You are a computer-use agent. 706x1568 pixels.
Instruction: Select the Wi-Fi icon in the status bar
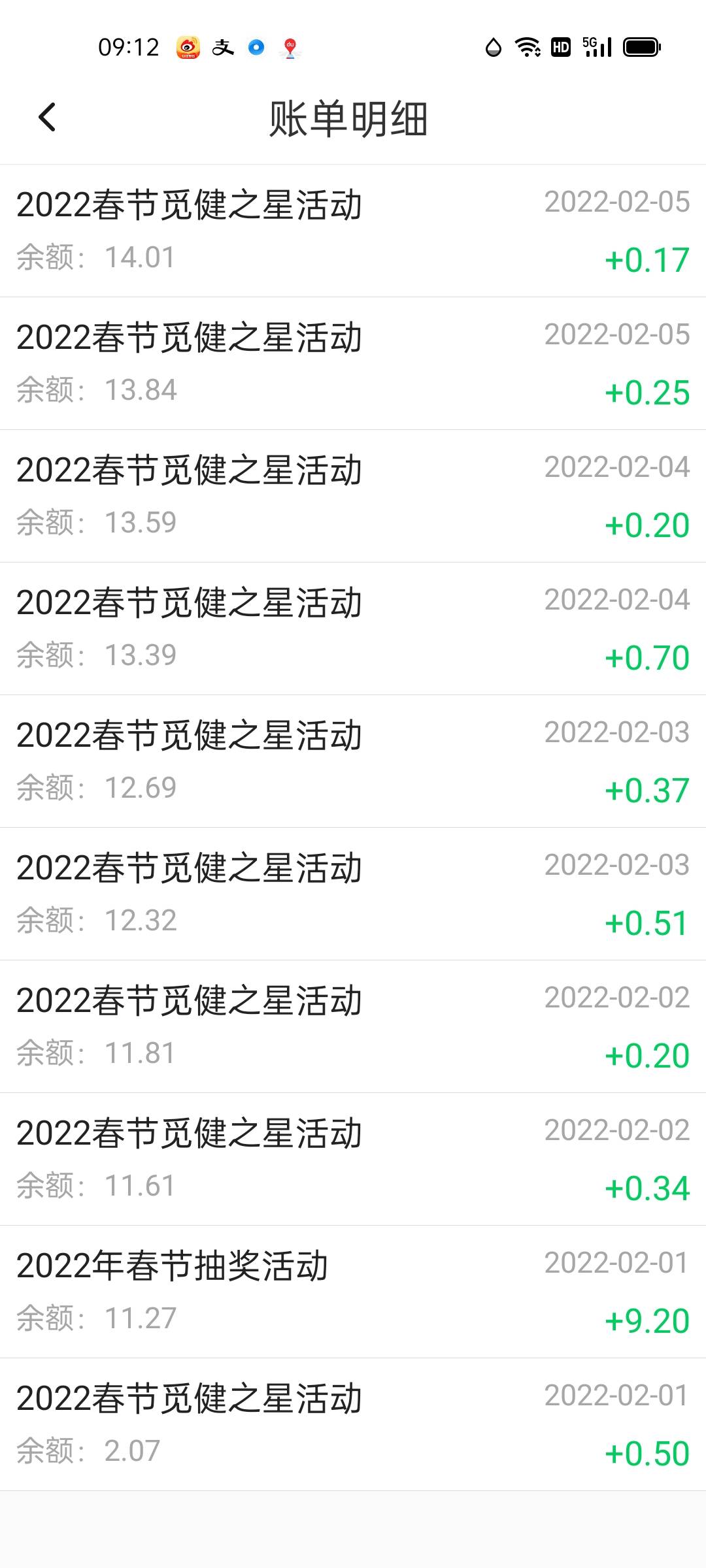(x=526, y=47)
